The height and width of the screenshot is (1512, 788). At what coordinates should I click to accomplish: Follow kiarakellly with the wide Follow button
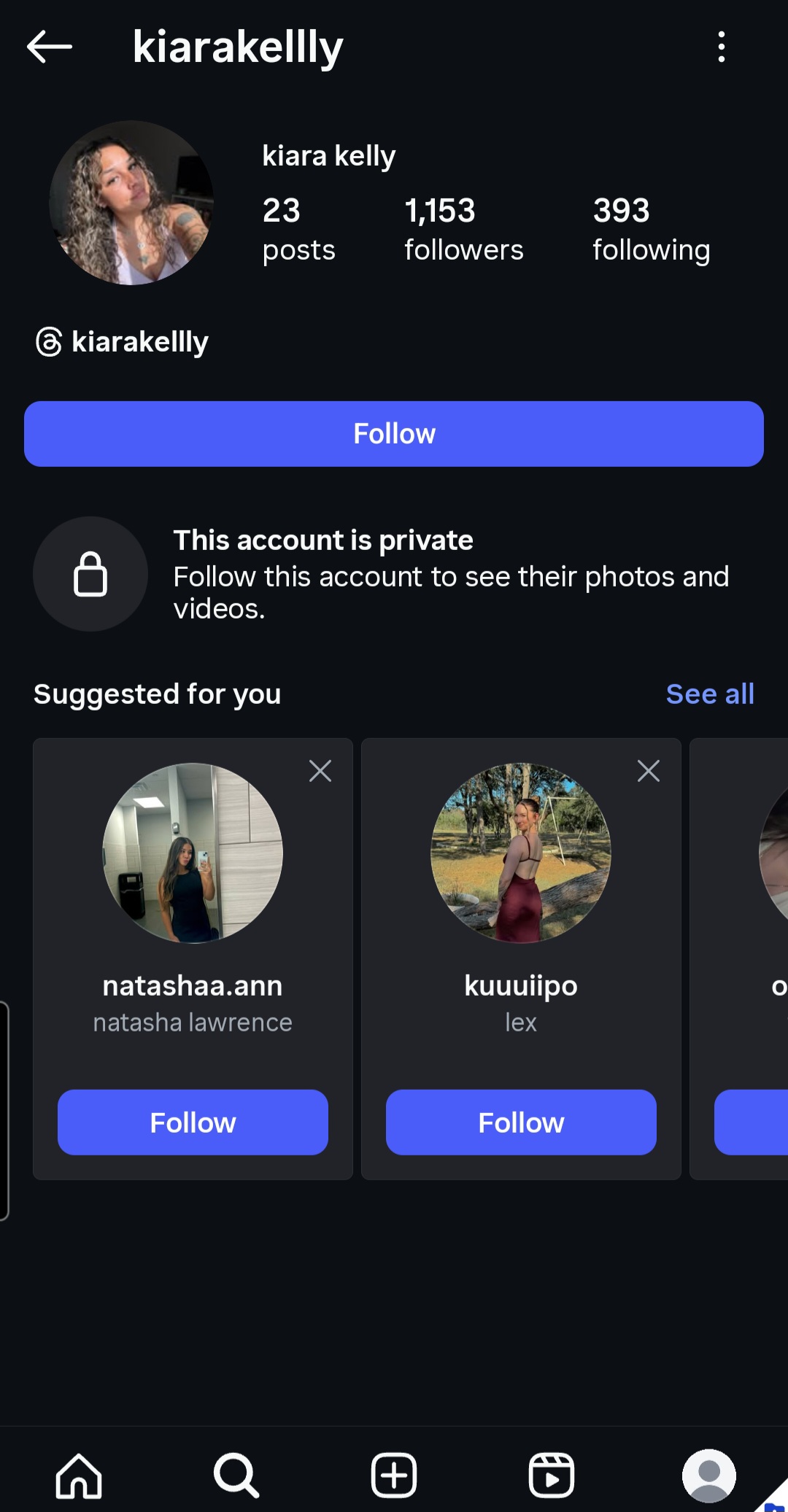point(394,434)
